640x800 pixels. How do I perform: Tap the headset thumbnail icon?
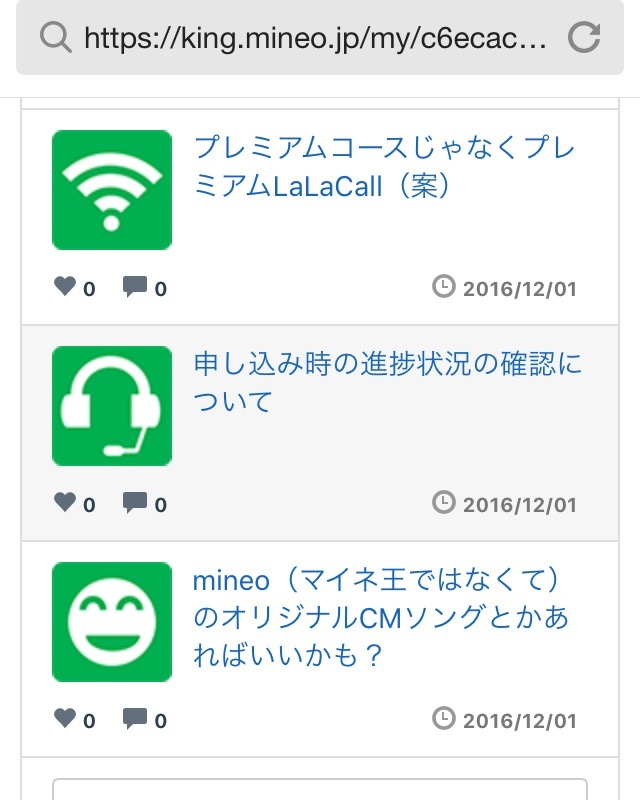tap(112, 406)
